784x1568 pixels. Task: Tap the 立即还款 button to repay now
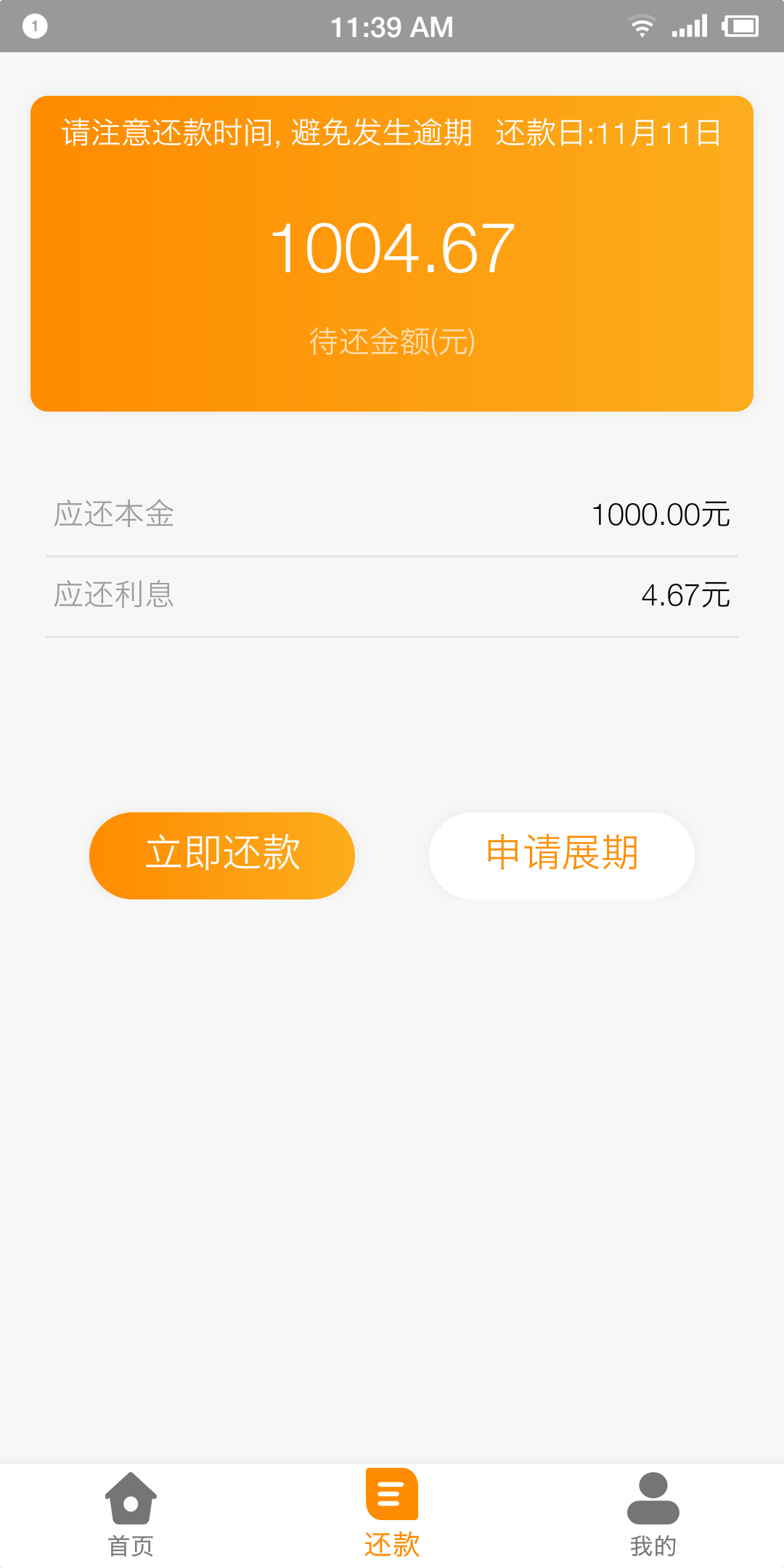tap(222, 855)
